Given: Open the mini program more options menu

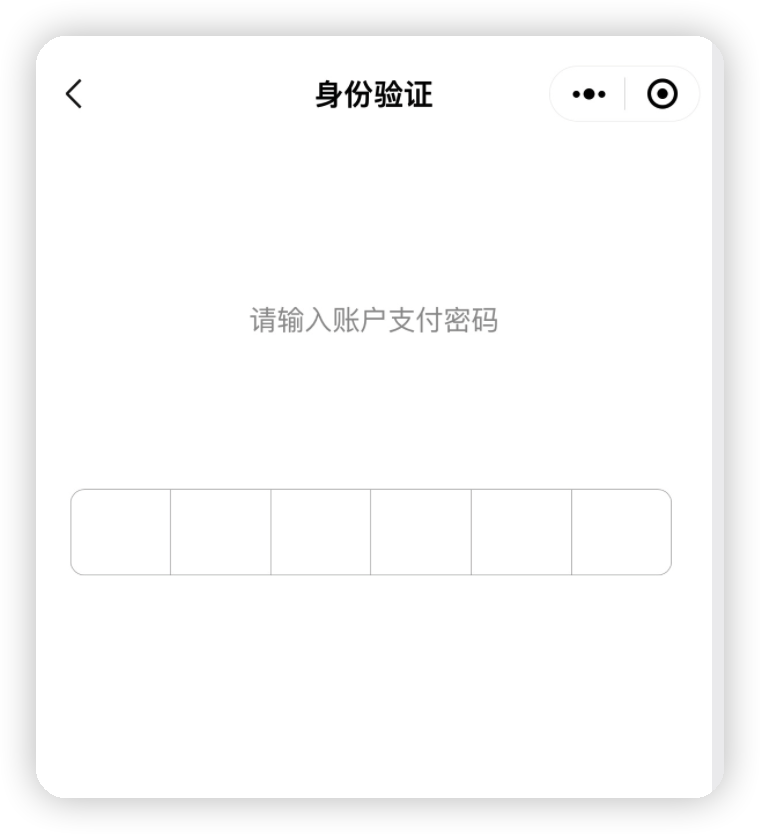Looking at the screenshot, I should tap(589, 94).
